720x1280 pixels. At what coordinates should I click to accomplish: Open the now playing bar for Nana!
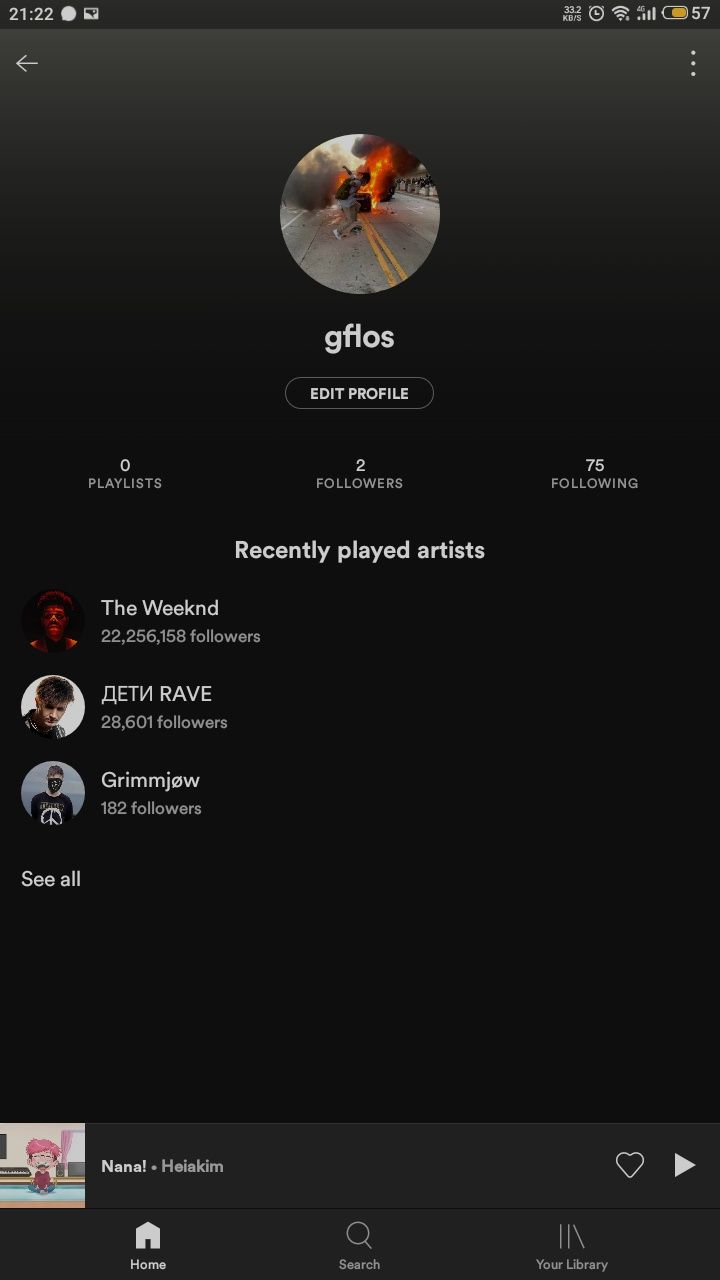coord(300,1166)
